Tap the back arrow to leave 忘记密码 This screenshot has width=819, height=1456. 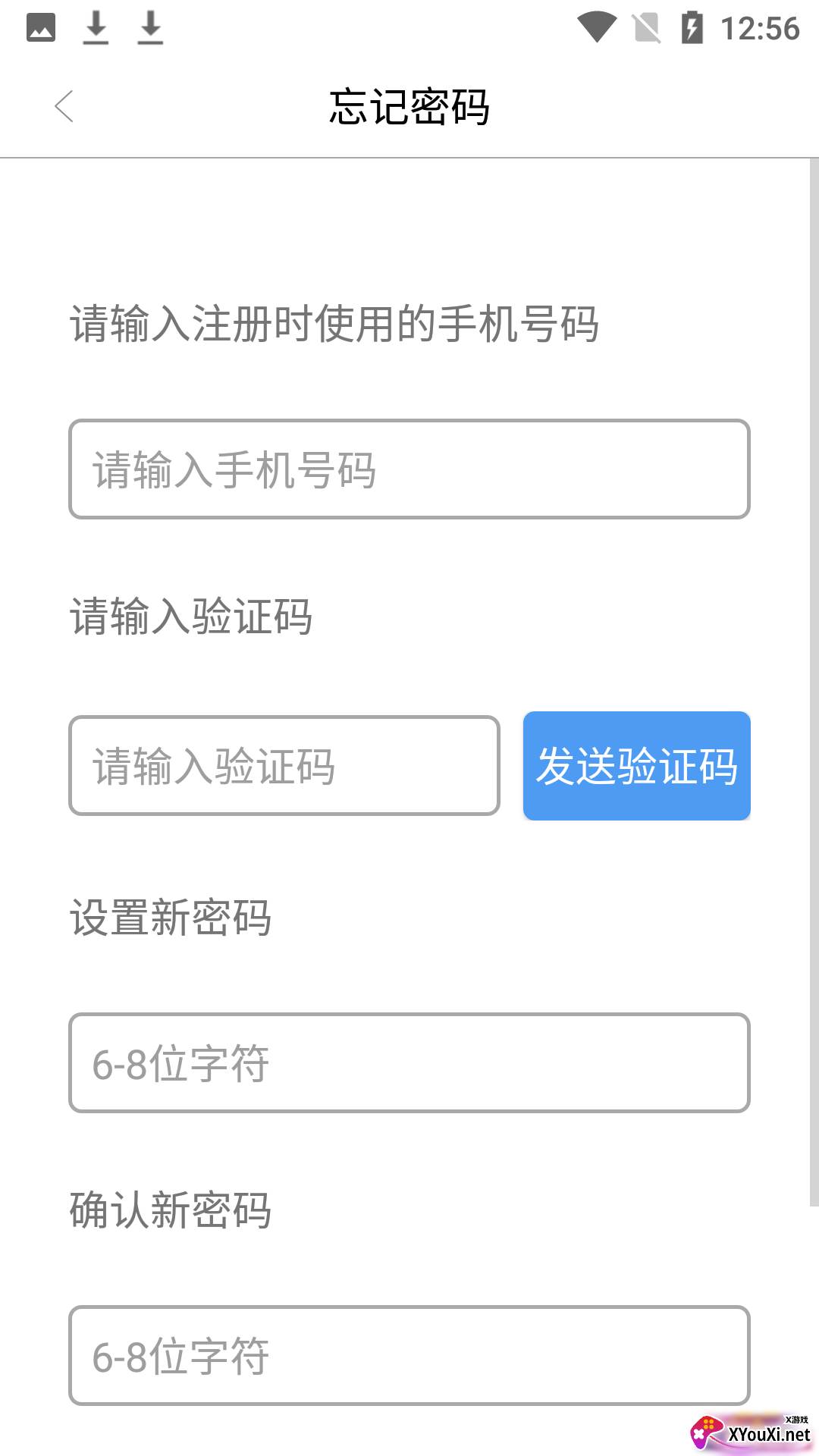[x=64, y=106]
